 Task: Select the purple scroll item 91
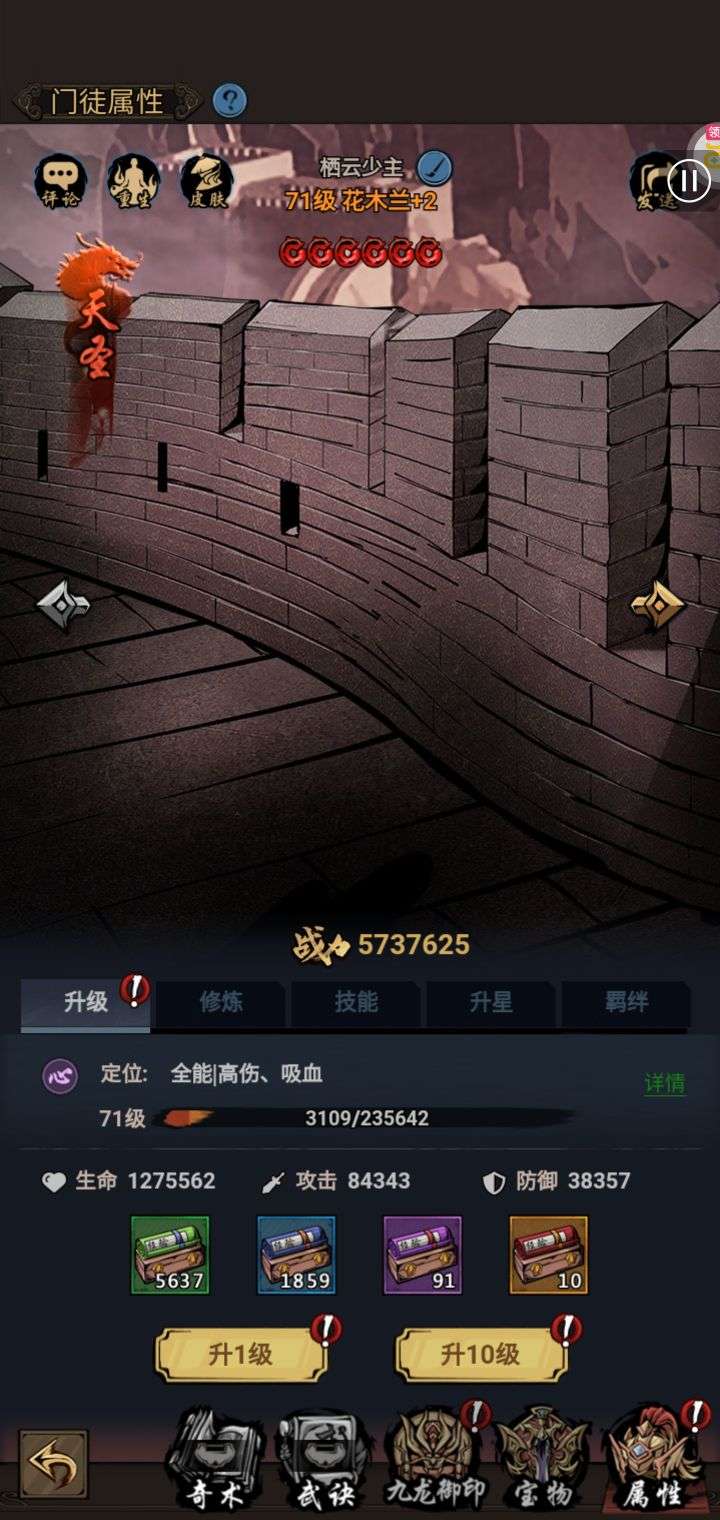(422, 1255)
